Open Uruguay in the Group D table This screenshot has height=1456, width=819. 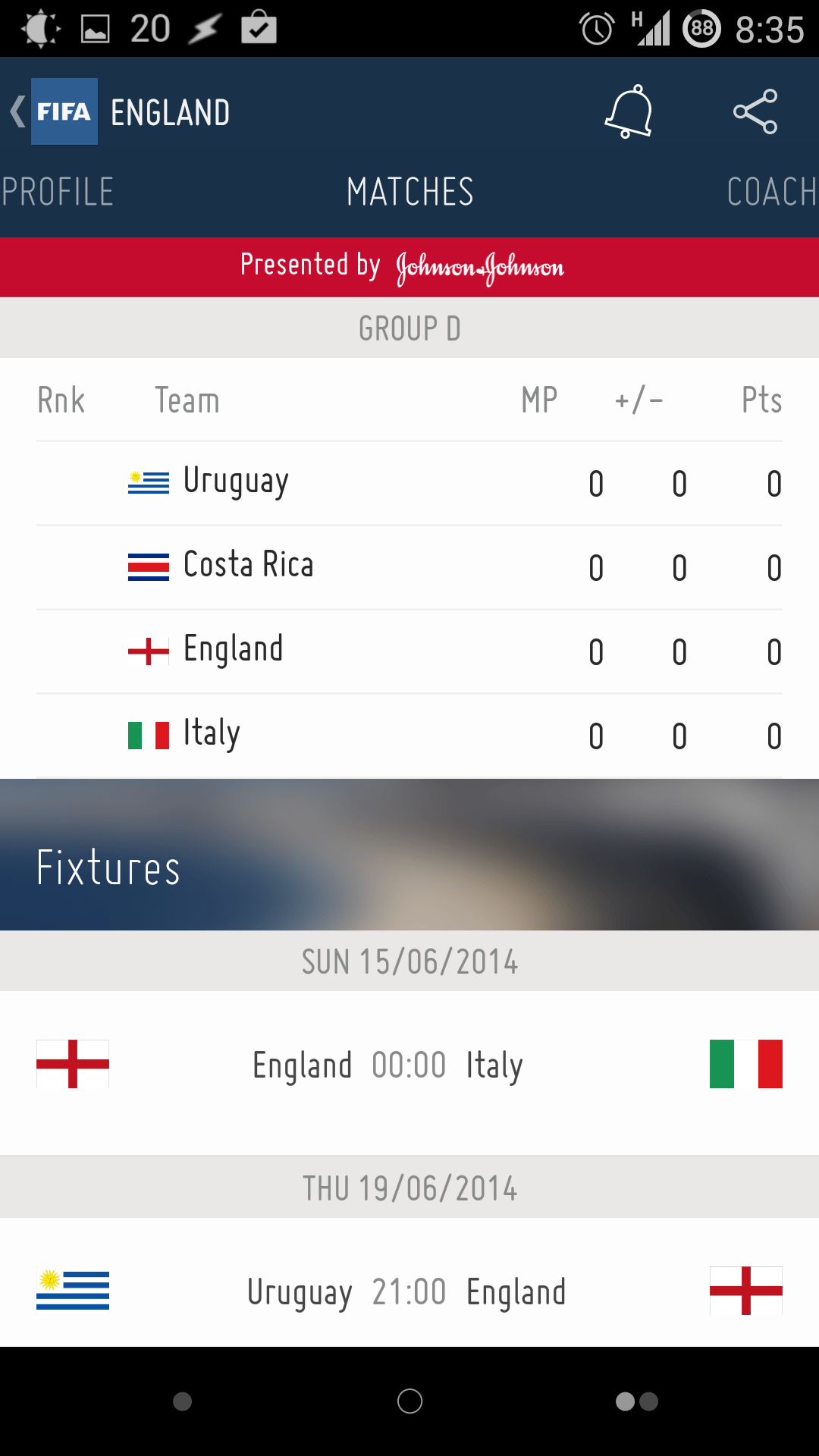tap(409, 483)
